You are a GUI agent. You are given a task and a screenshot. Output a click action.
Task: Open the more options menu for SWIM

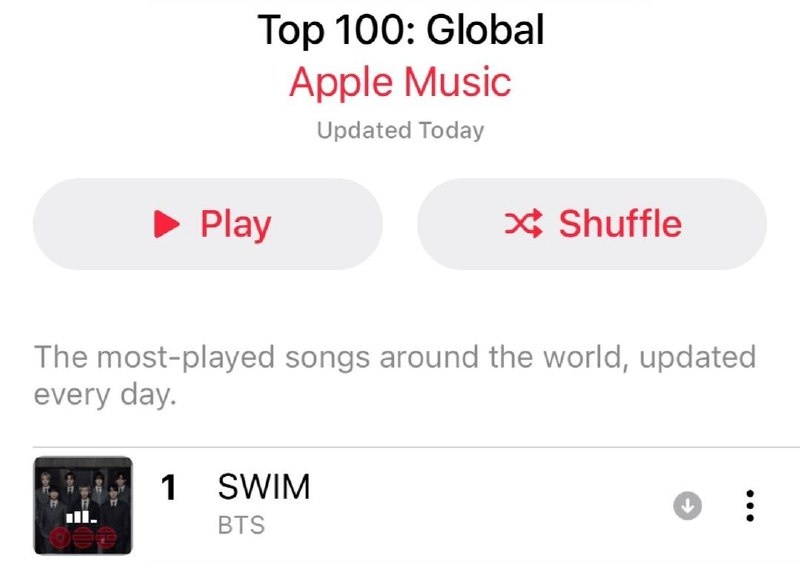pyautogui.click(x=749, y=507)
